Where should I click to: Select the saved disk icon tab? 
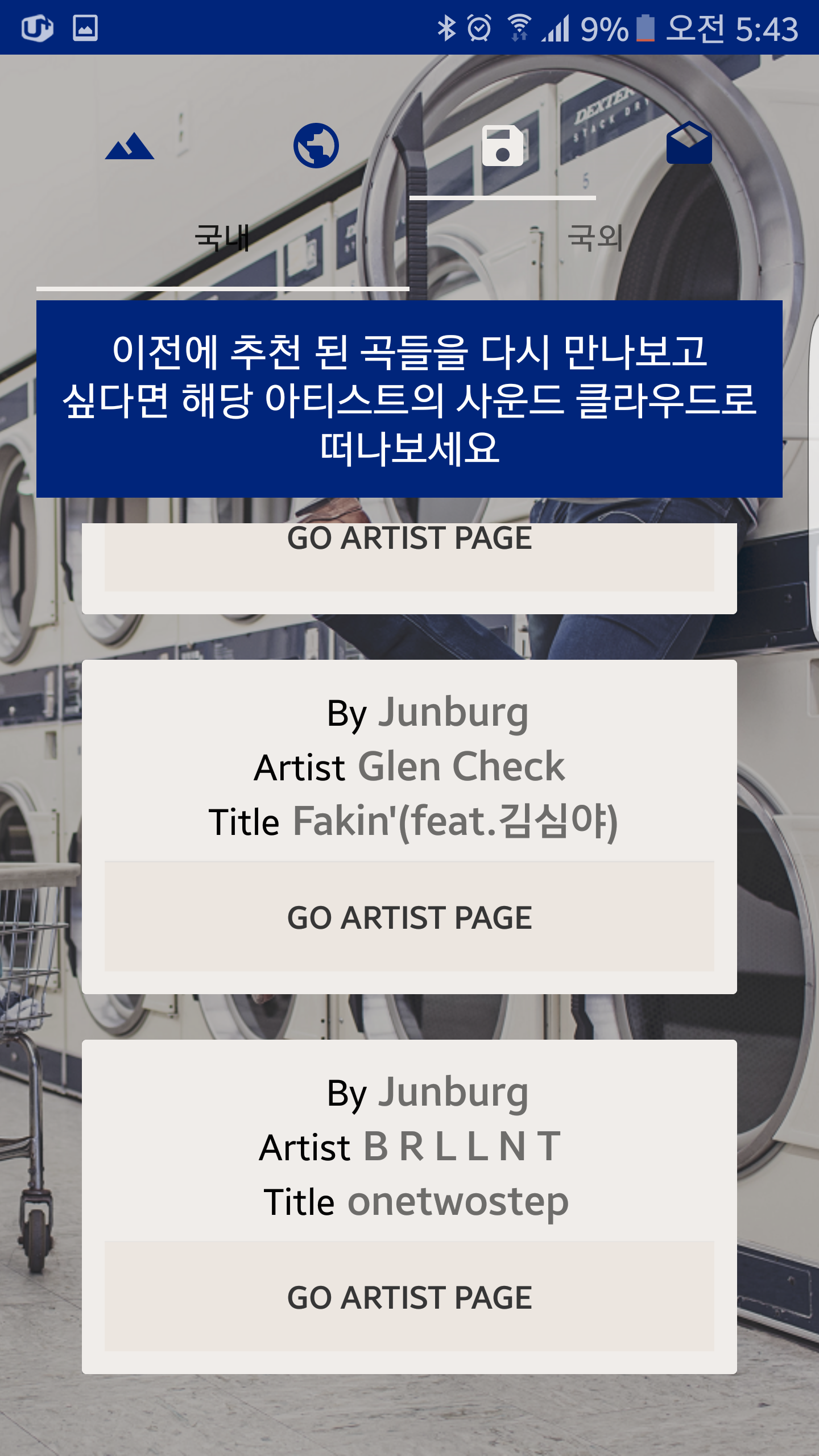[503, 146]
